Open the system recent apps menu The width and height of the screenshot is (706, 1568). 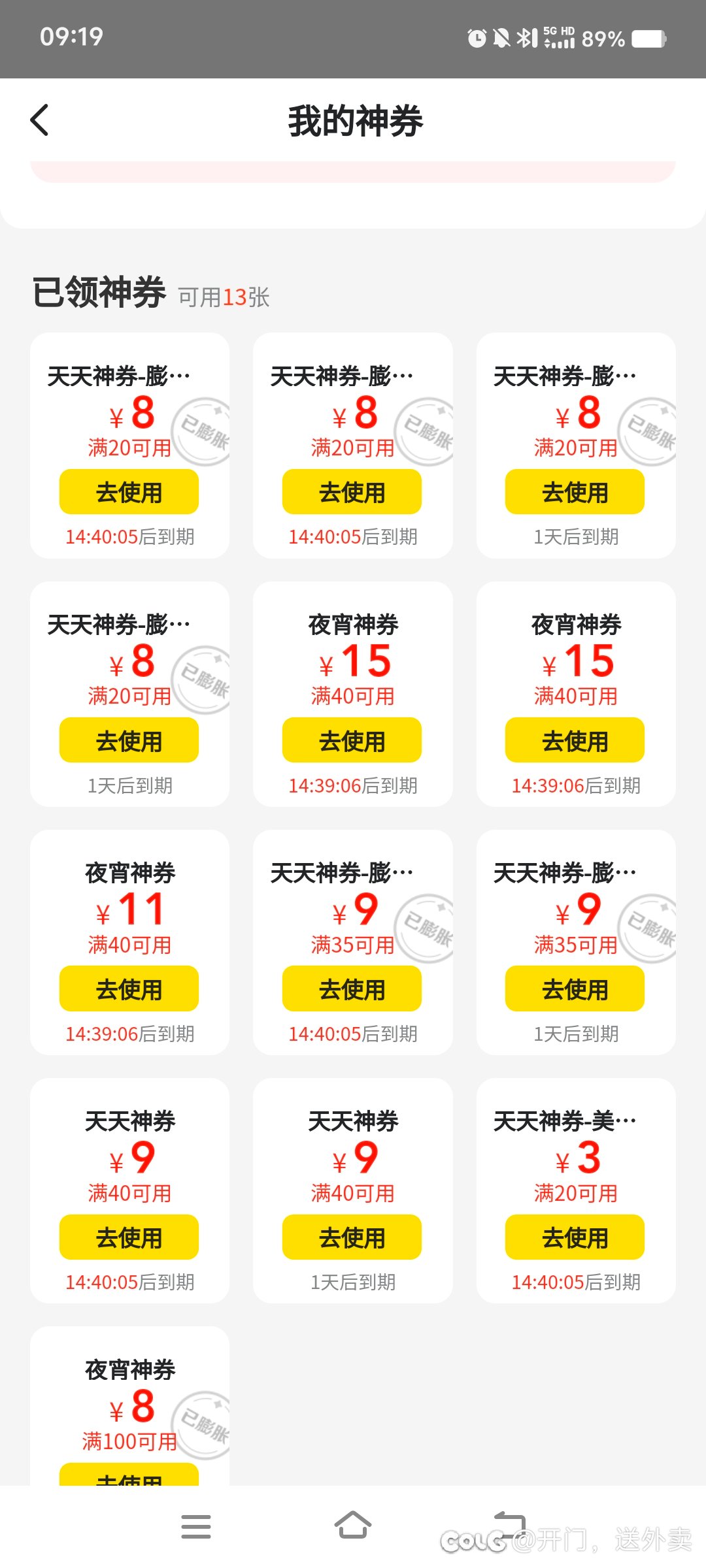click(196, 1526)
